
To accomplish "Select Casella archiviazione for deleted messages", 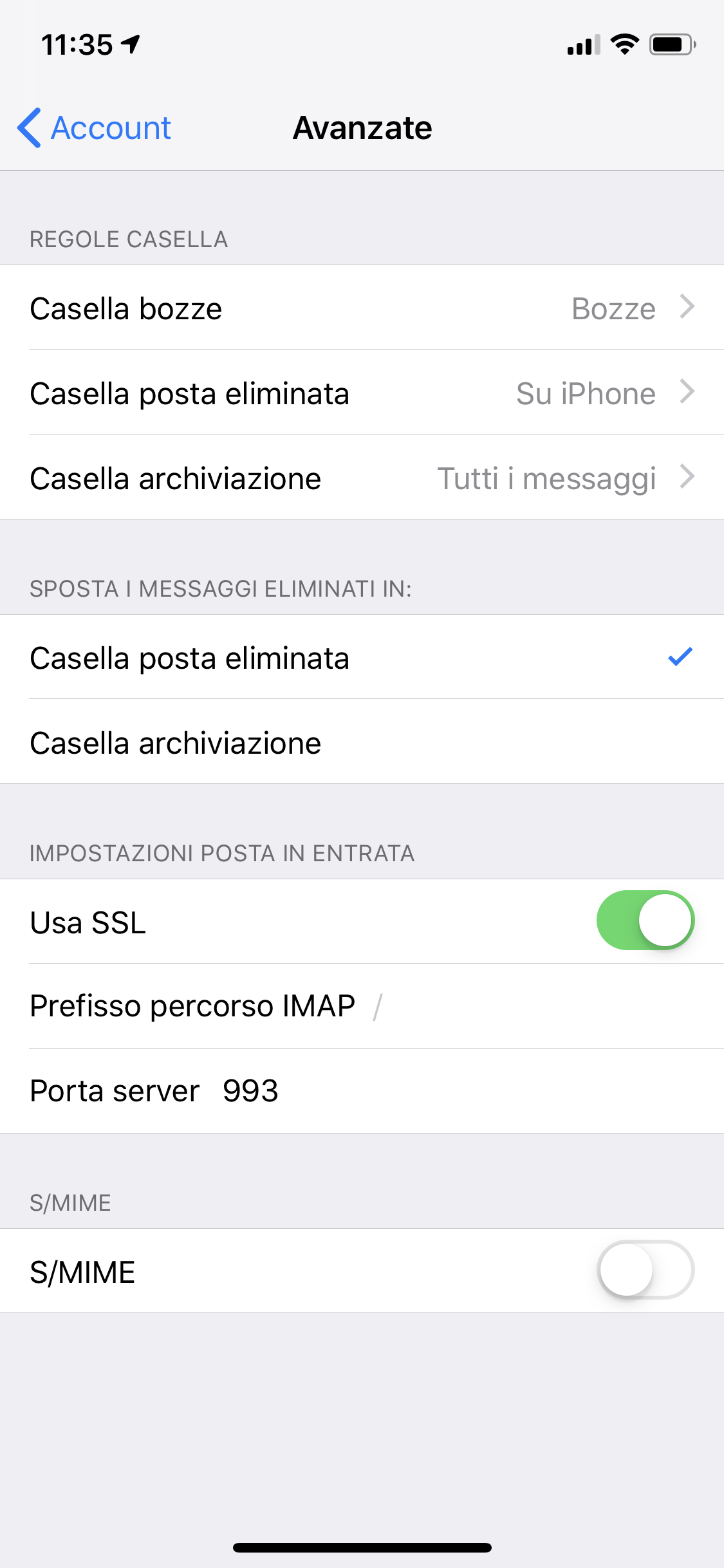I will (x=362, y=743).
